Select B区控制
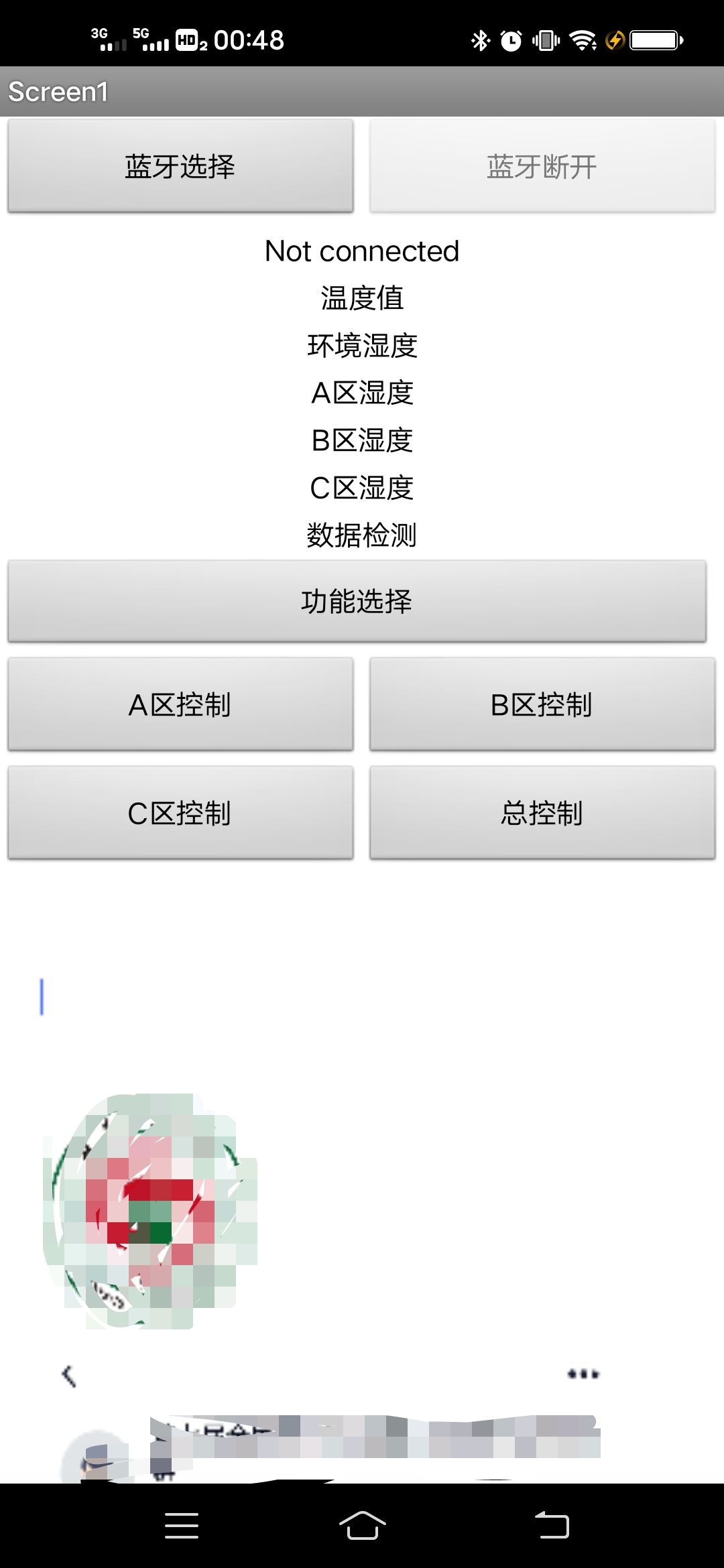The height and width of the screenshot is (1568, 724). (543, 704)
